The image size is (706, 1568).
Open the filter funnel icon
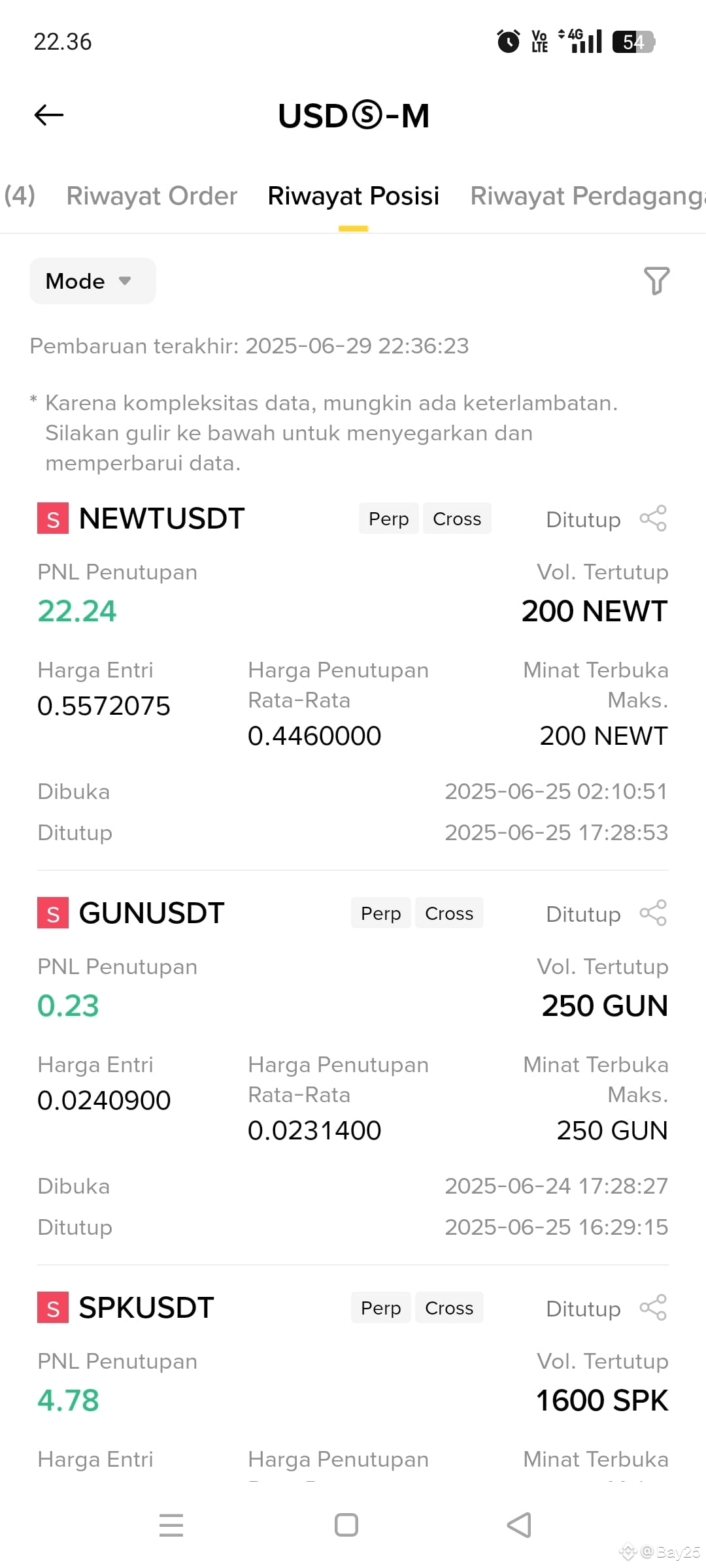[x=656, y=281]
